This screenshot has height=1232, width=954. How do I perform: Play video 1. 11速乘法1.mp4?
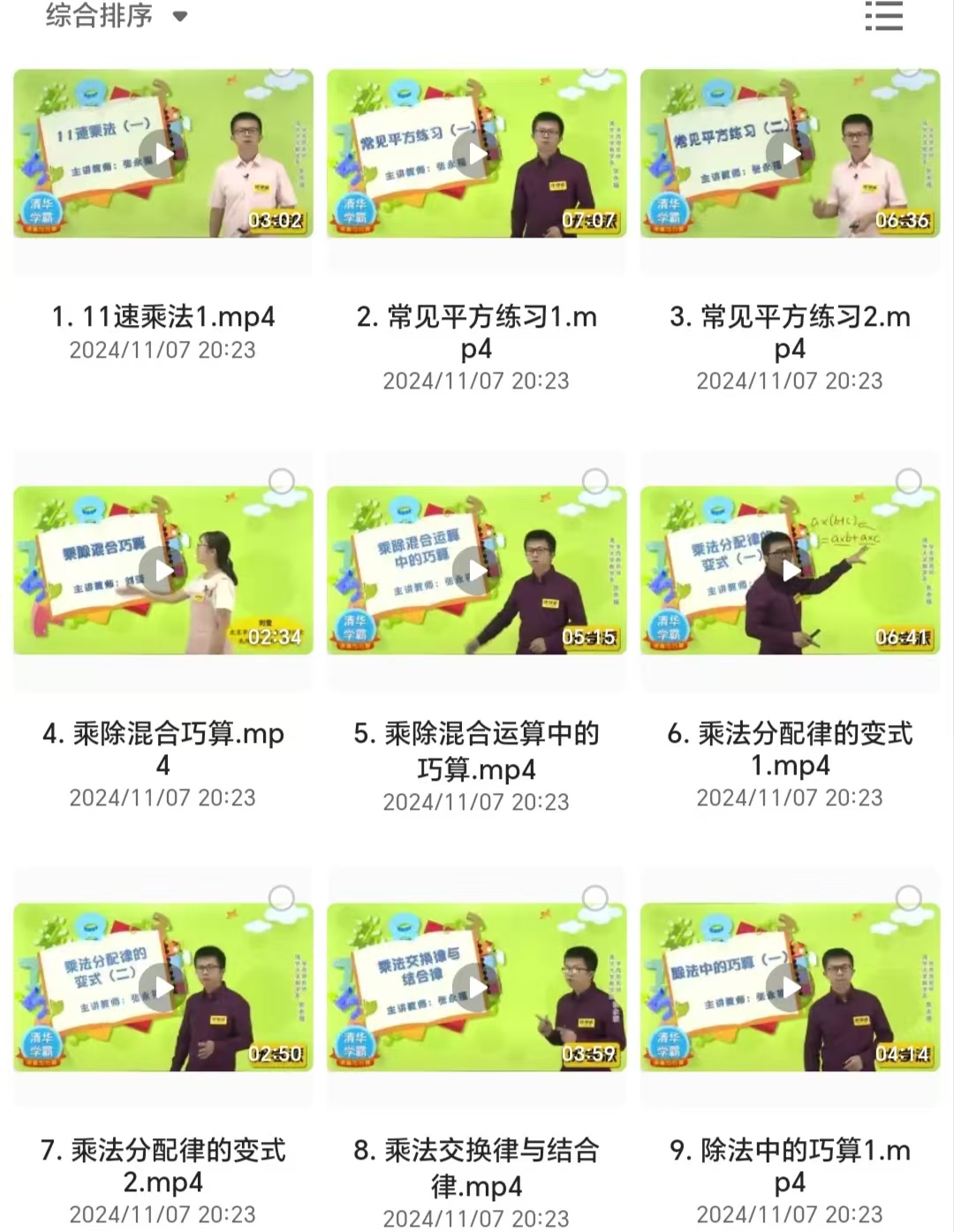(x=163, y=154)
